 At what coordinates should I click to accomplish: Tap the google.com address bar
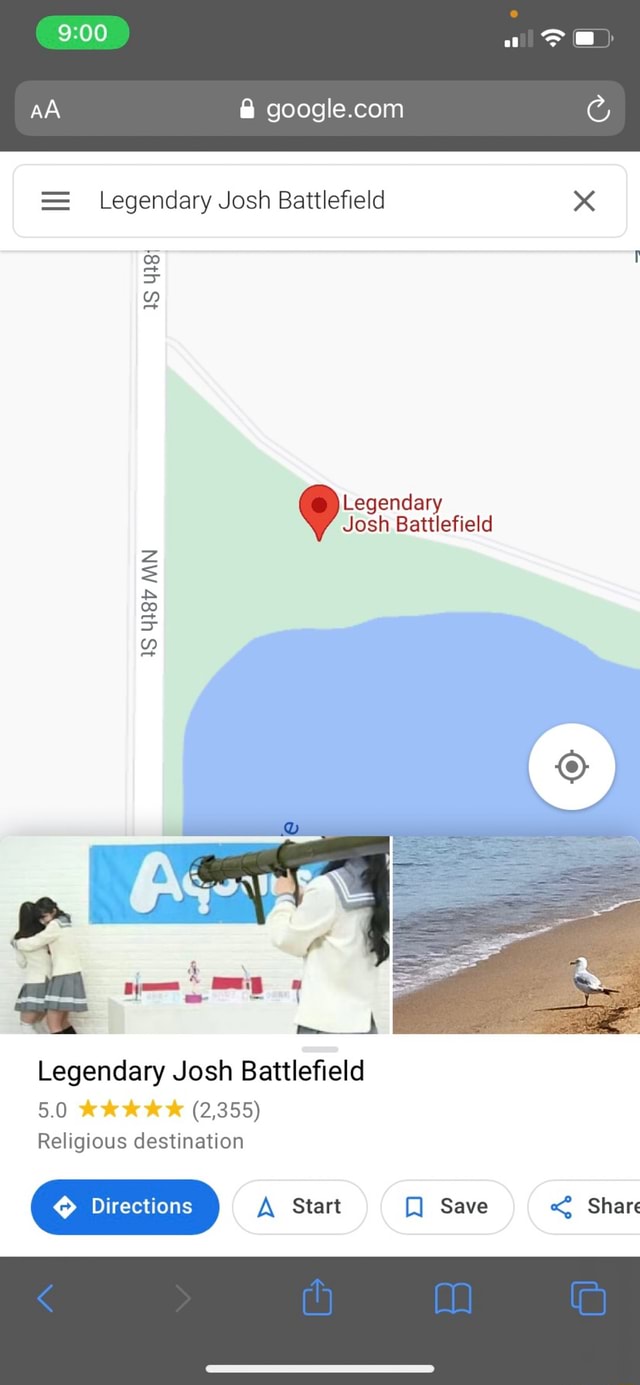click(322, 109)
